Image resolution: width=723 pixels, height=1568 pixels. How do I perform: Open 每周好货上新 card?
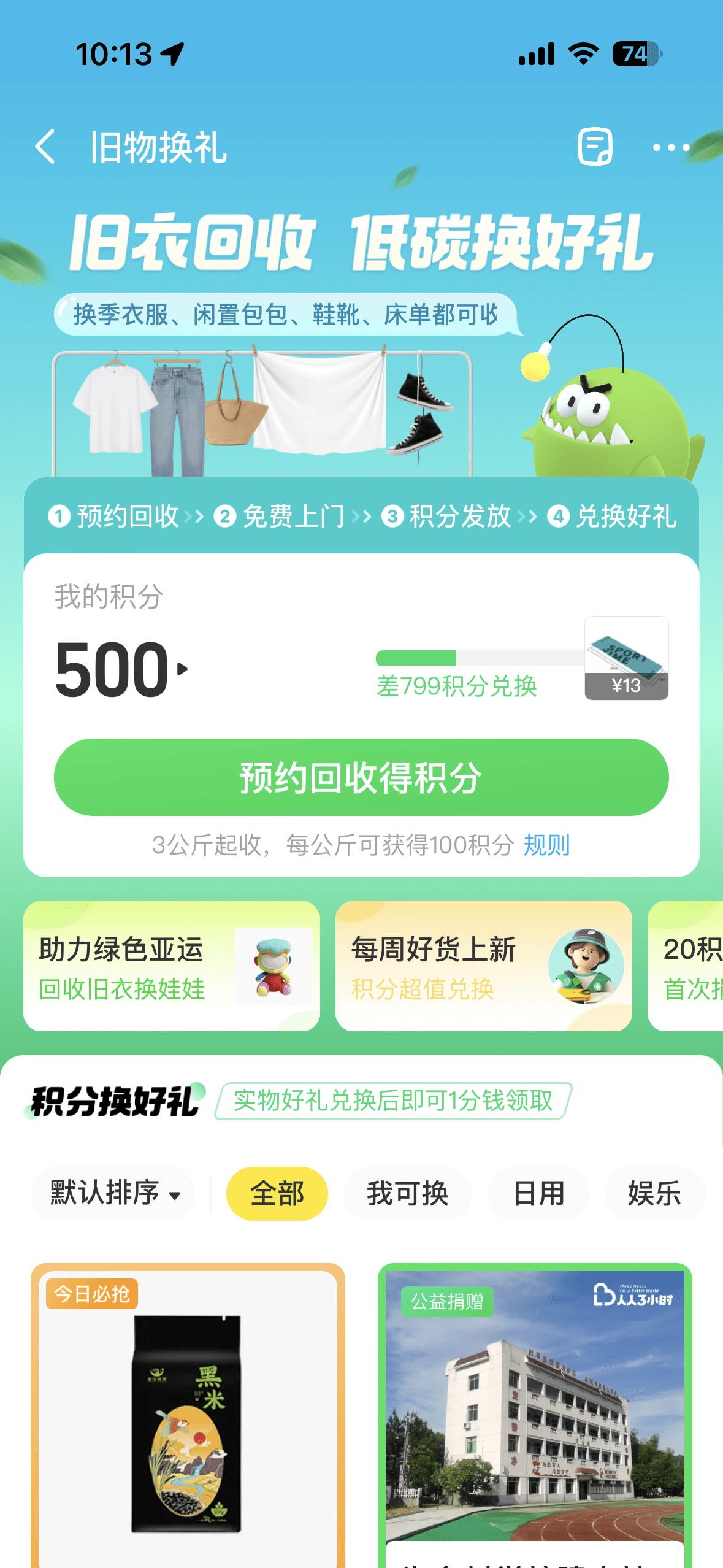tap(483, 966)
